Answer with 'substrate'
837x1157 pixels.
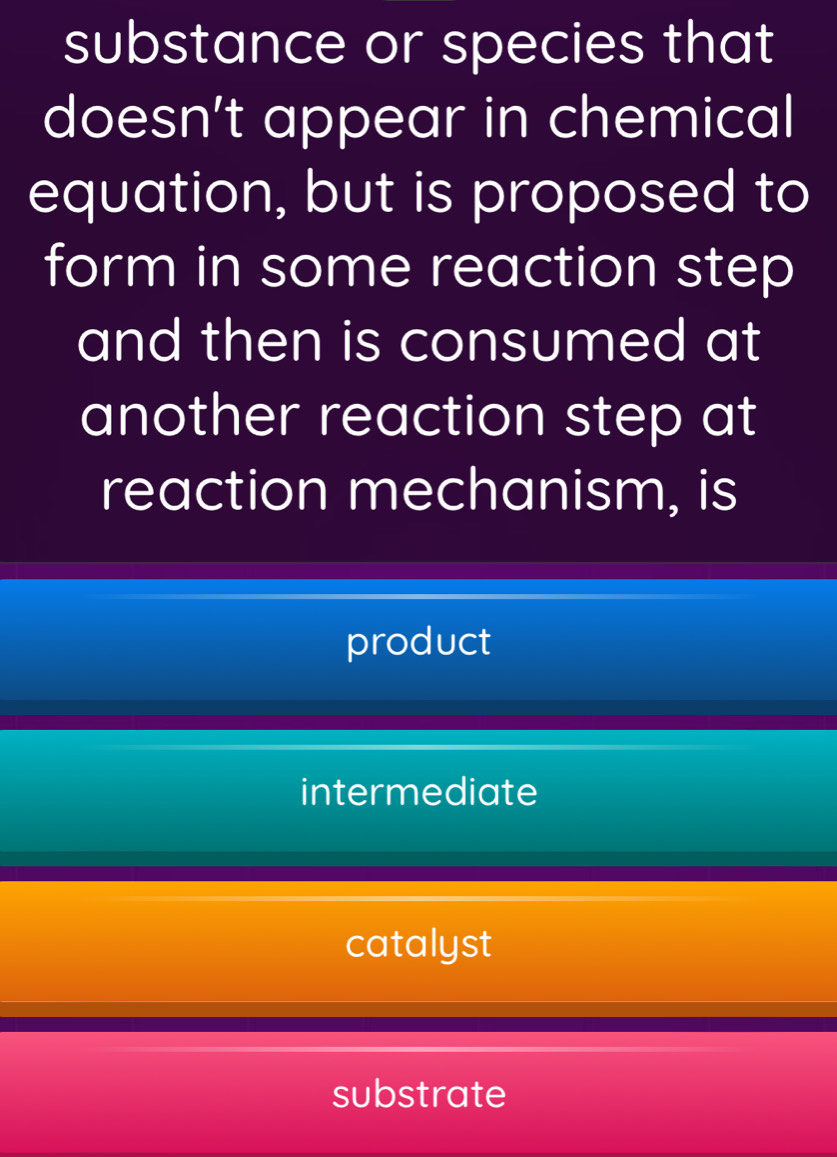coord(418,1093)
